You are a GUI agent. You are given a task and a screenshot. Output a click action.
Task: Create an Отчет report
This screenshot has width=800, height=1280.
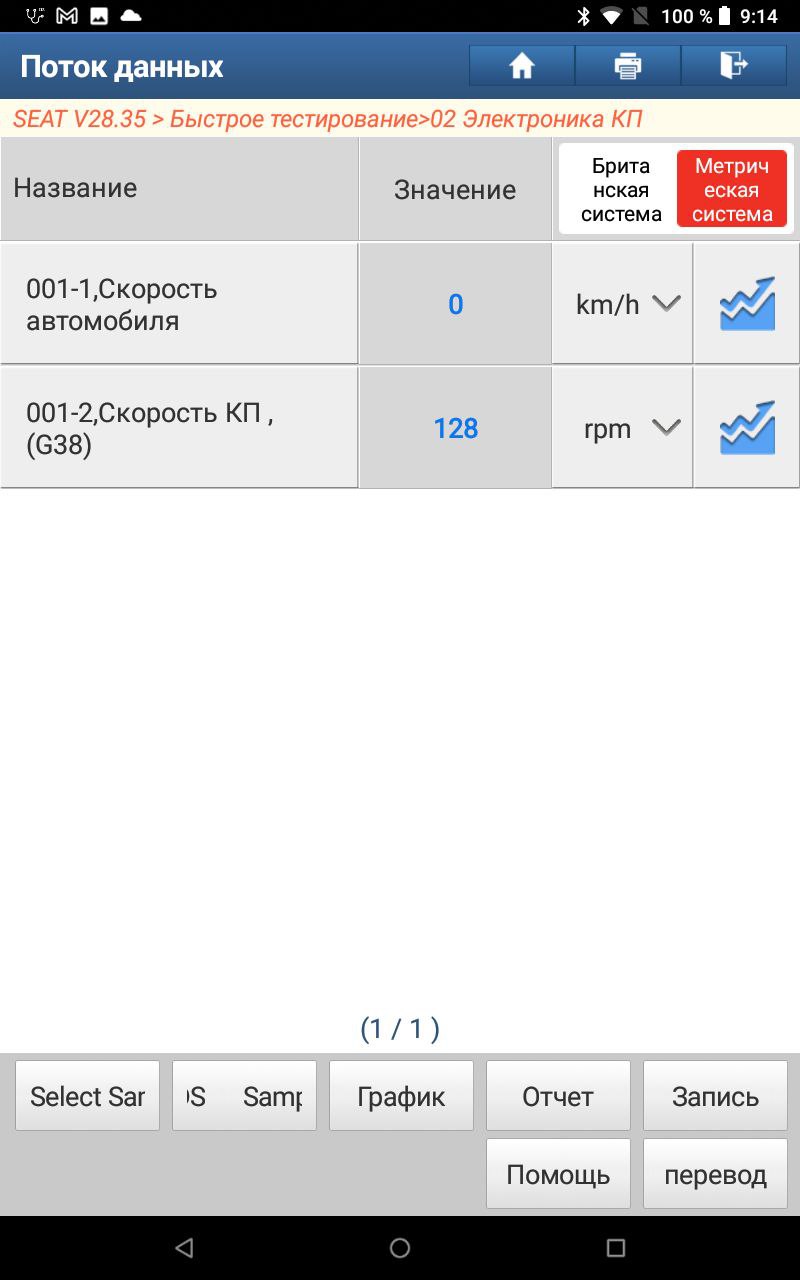[558, 1096]
